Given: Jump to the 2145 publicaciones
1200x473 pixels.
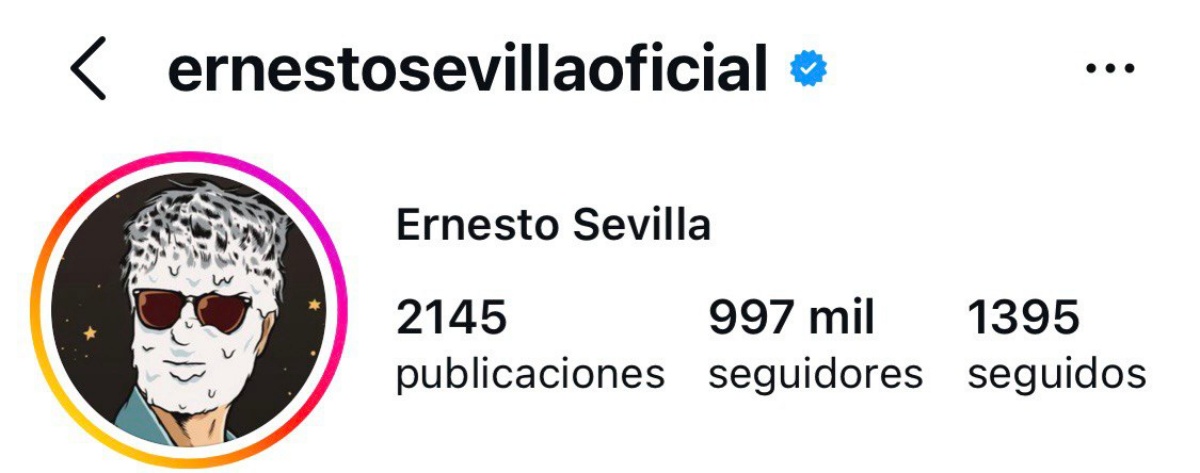Looking at the screenshot, I should tap(530, 344).
